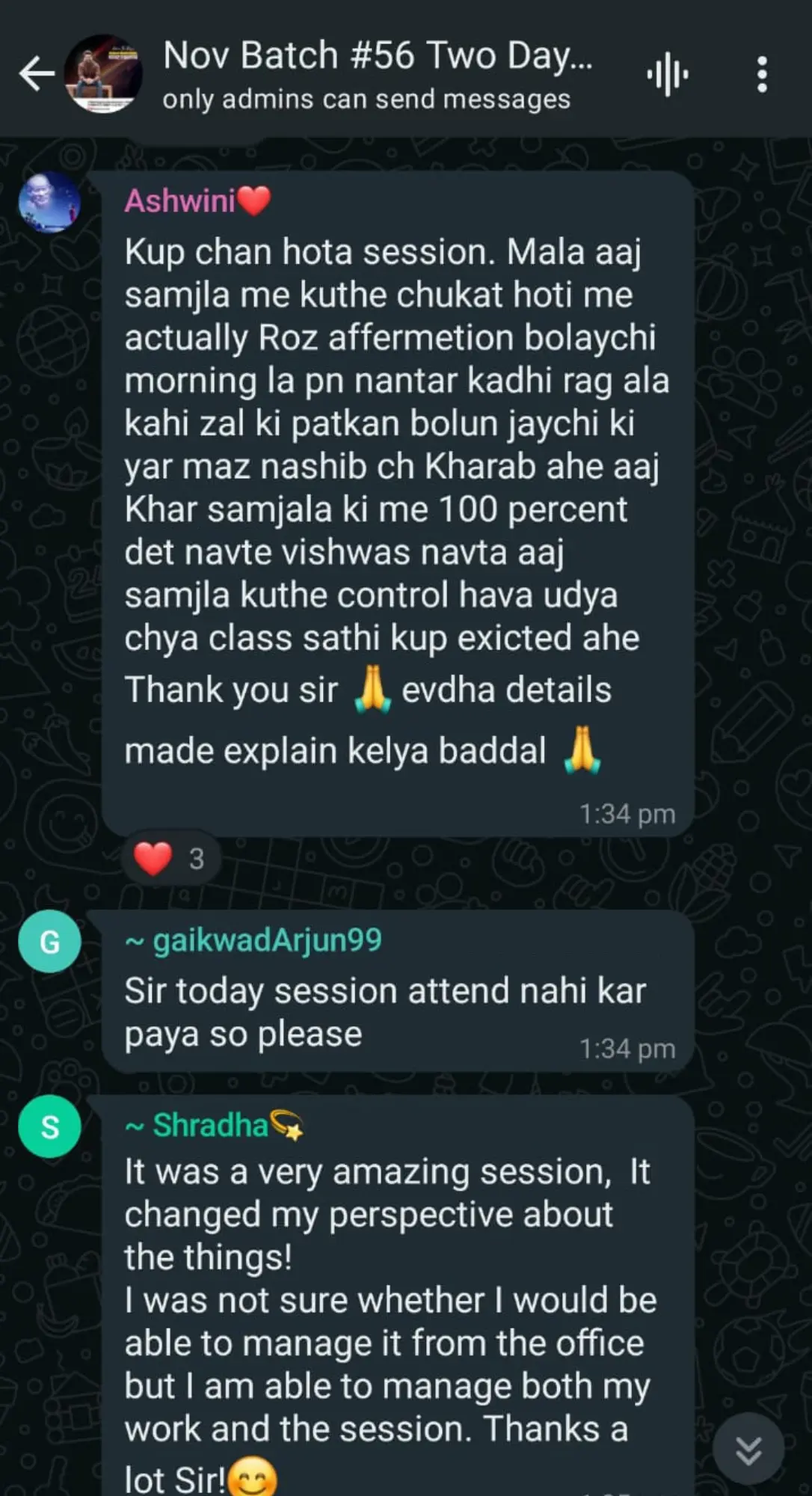Open the three-dot overflow menu
812x1496 pixels.
point(761,74)
